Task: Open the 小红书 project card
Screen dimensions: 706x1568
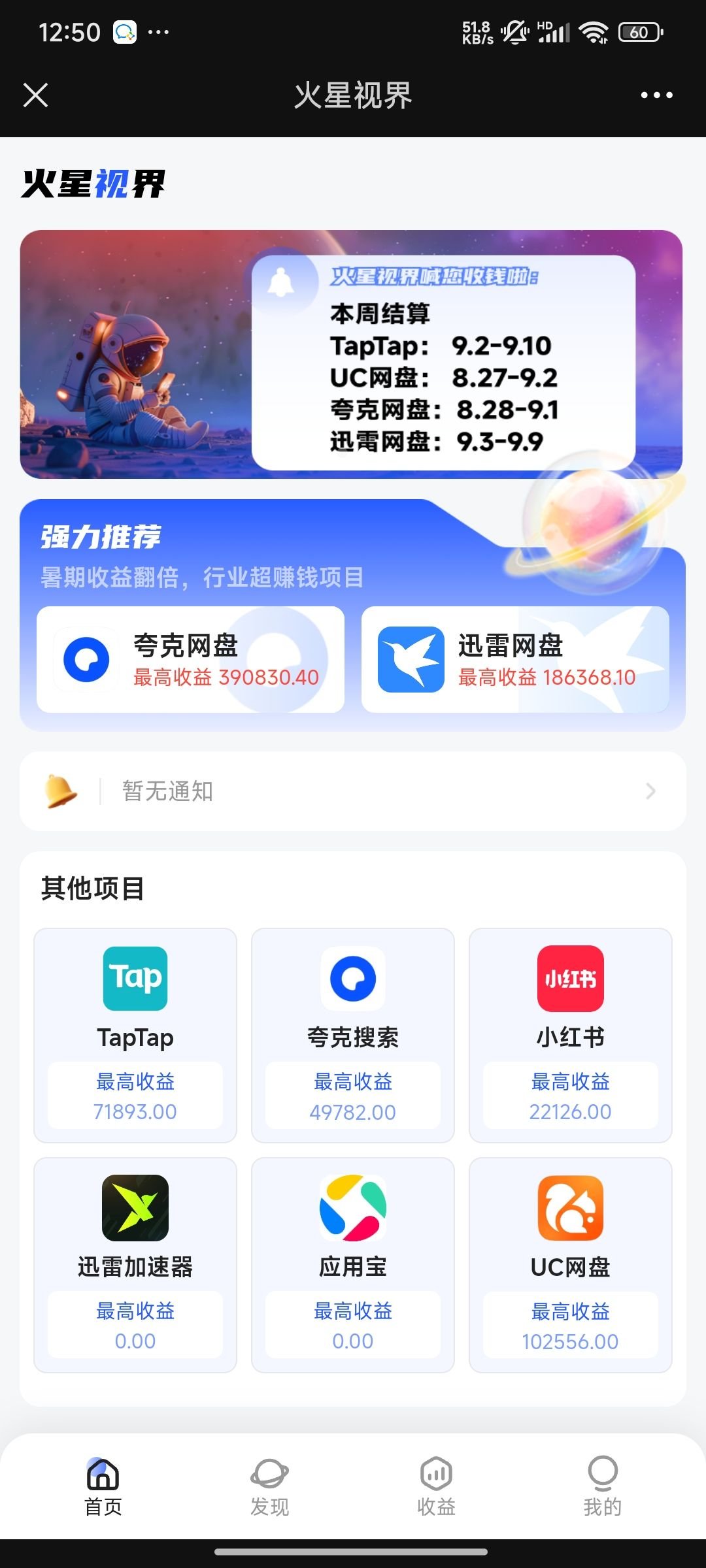Action: pyautogui.click(x=570, y=1035)
